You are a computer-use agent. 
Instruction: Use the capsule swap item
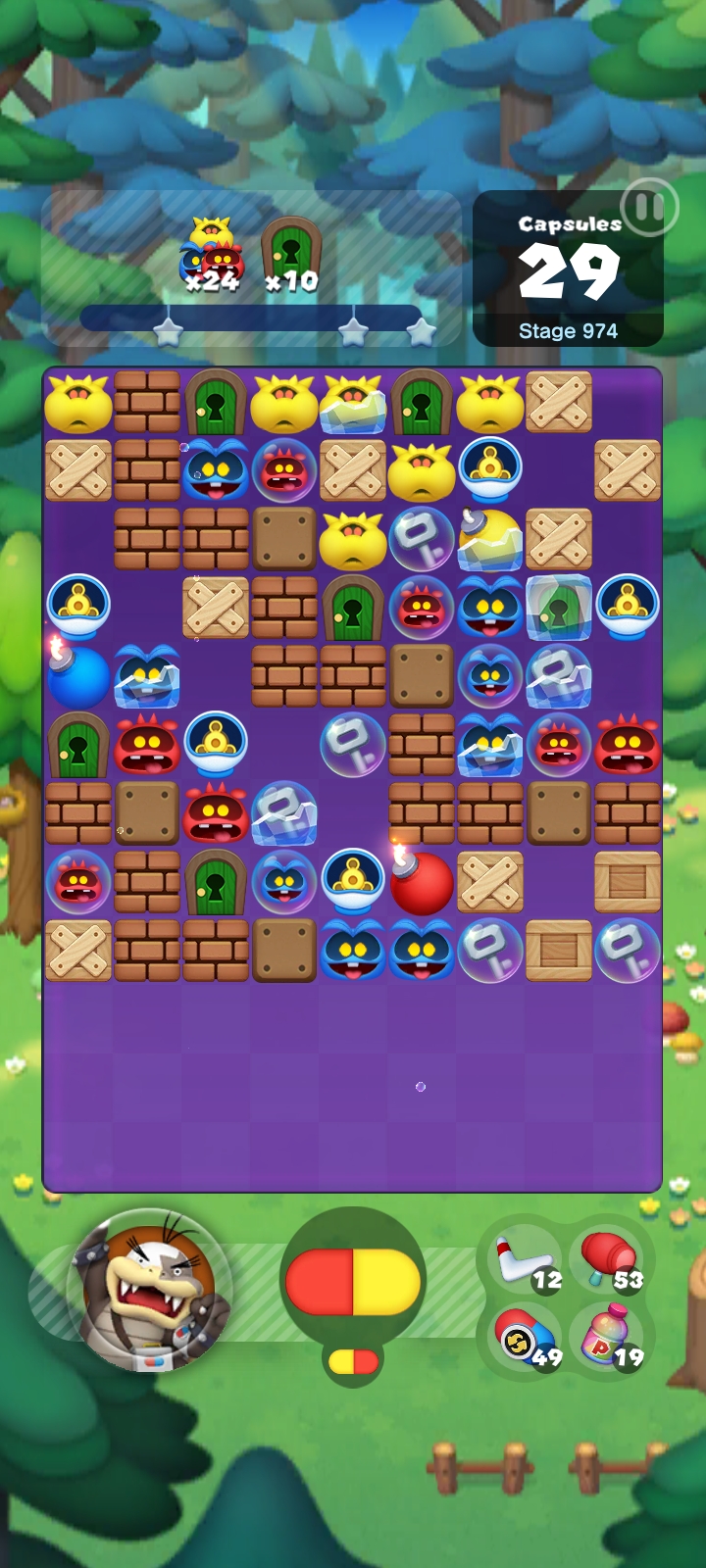pyautogui.click(x=525, y=1340)
